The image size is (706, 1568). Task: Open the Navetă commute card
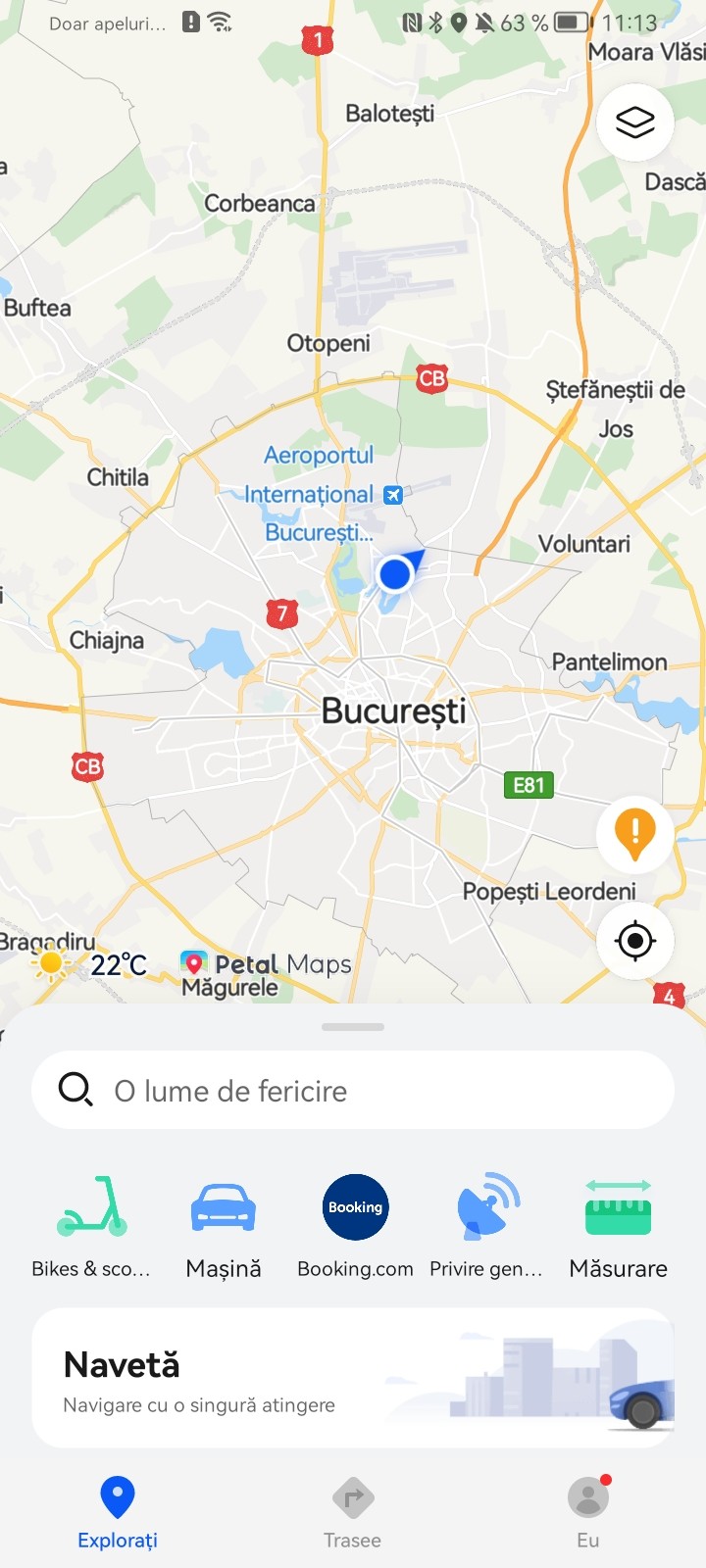point(353,1378)
